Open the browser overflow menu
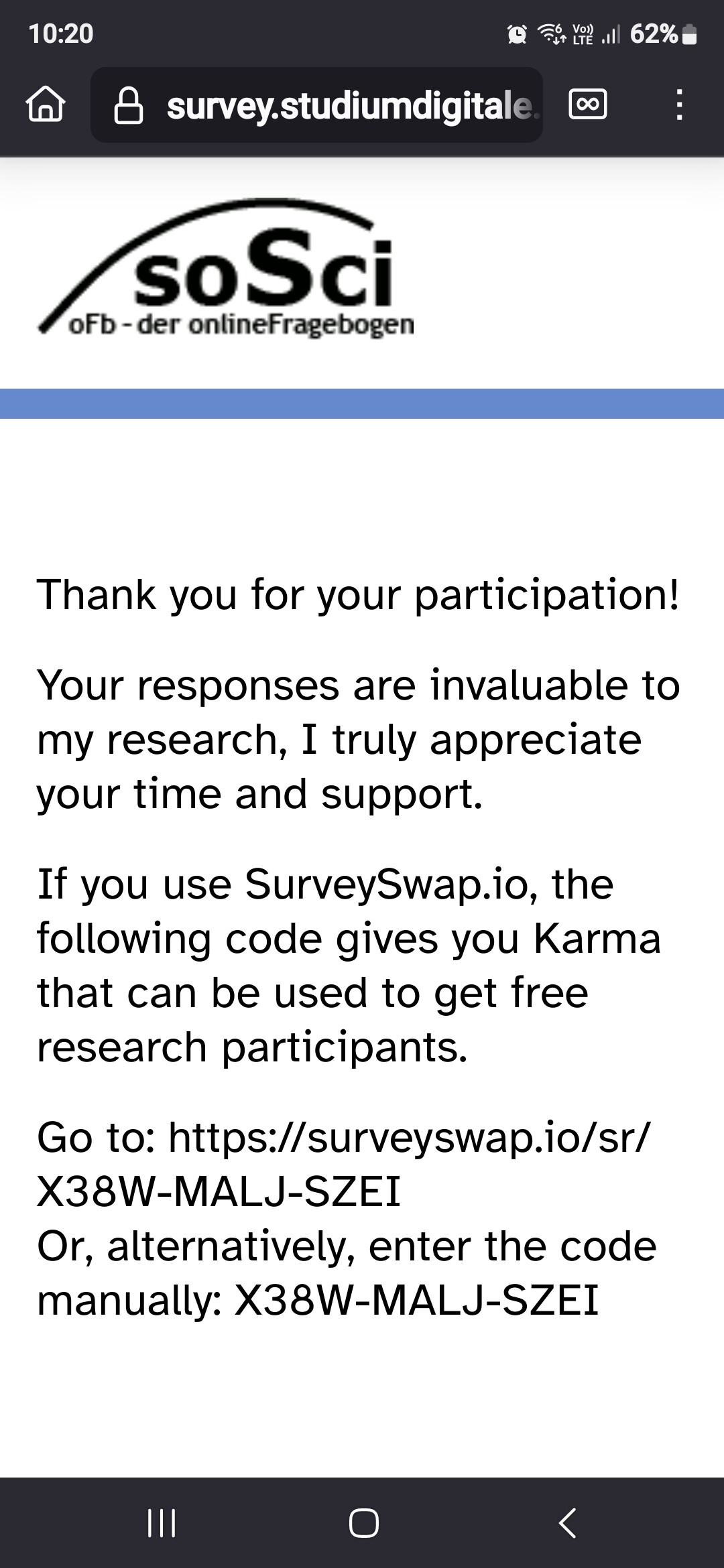 click(x=679, y=105)
